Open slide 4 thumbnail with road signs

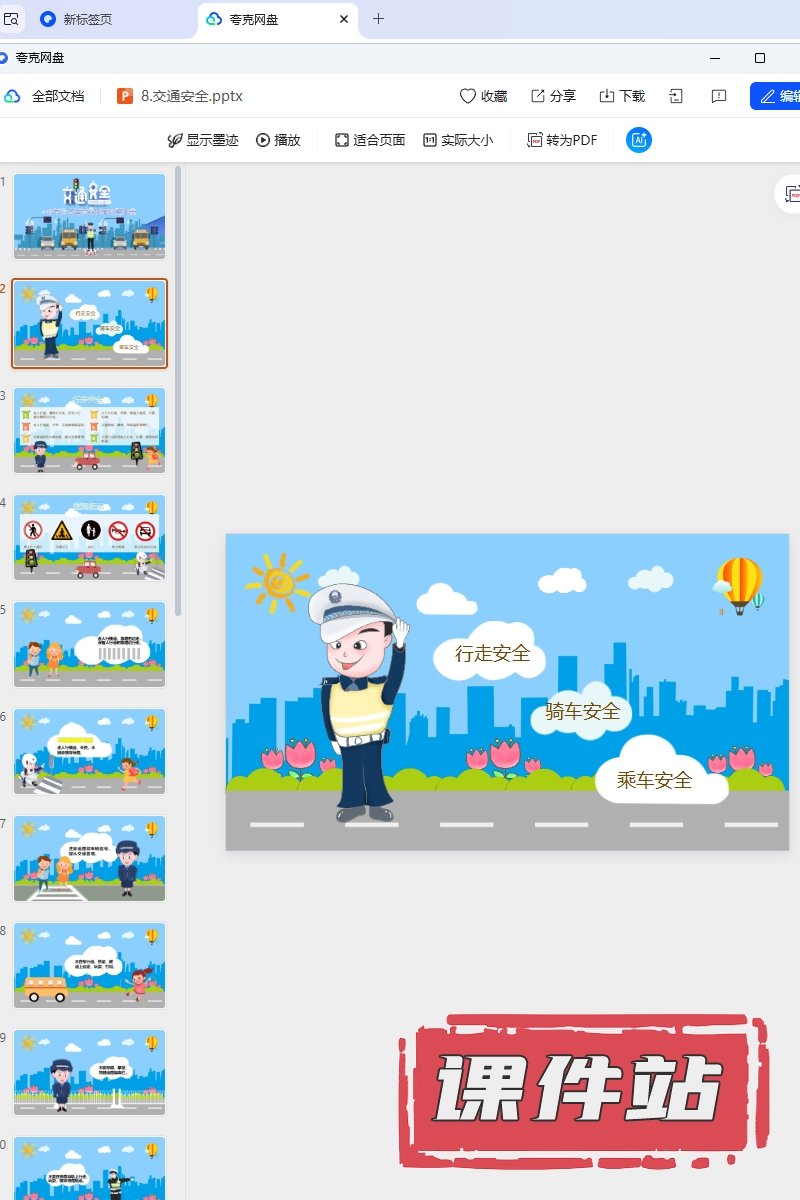point(89,537)
